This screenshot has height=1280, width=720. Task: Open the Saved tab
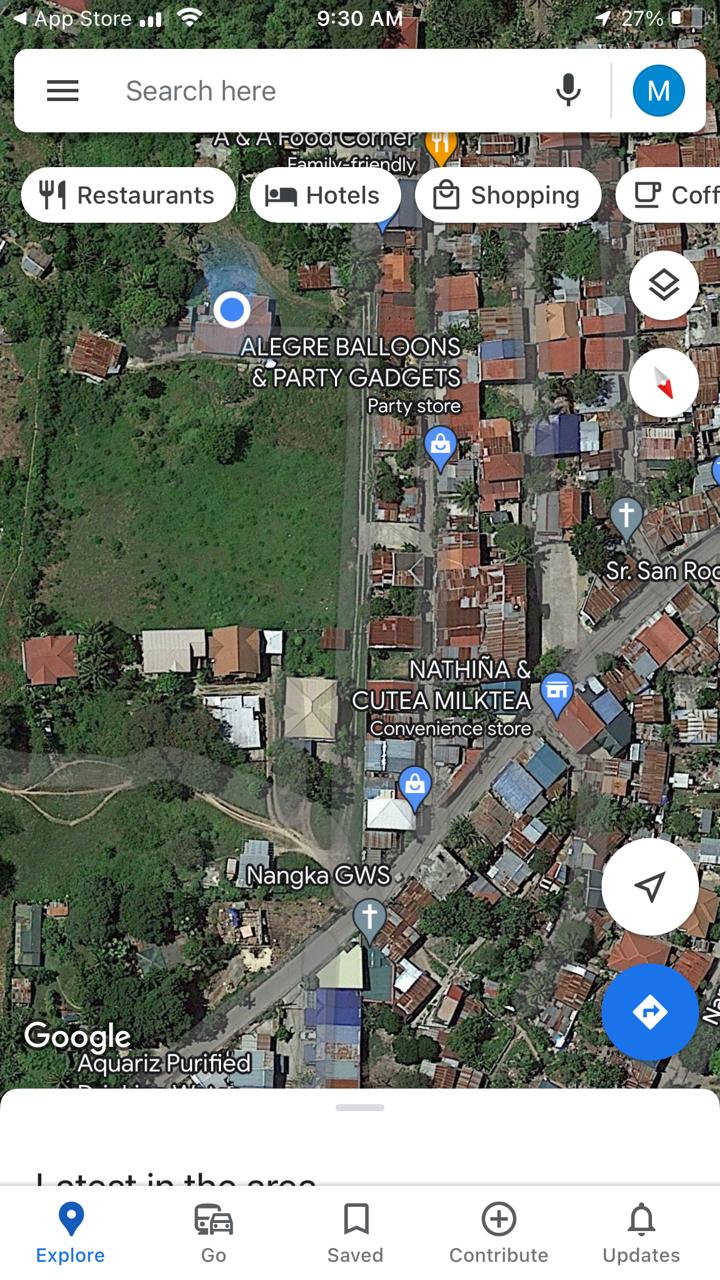(x=355, y=1232)
